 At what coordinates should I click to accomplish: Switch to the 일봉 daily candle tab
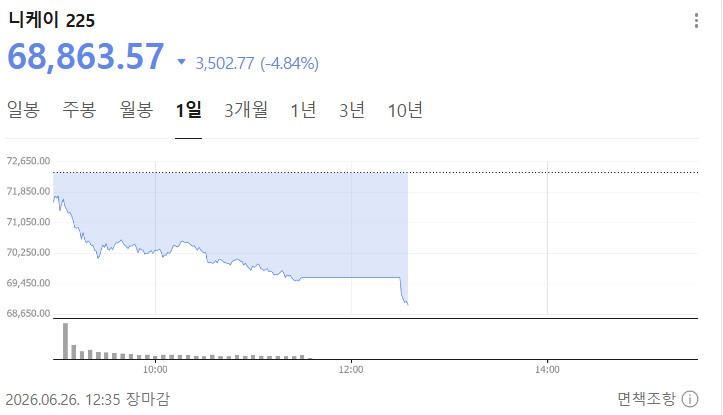click(x=23, y=110)
